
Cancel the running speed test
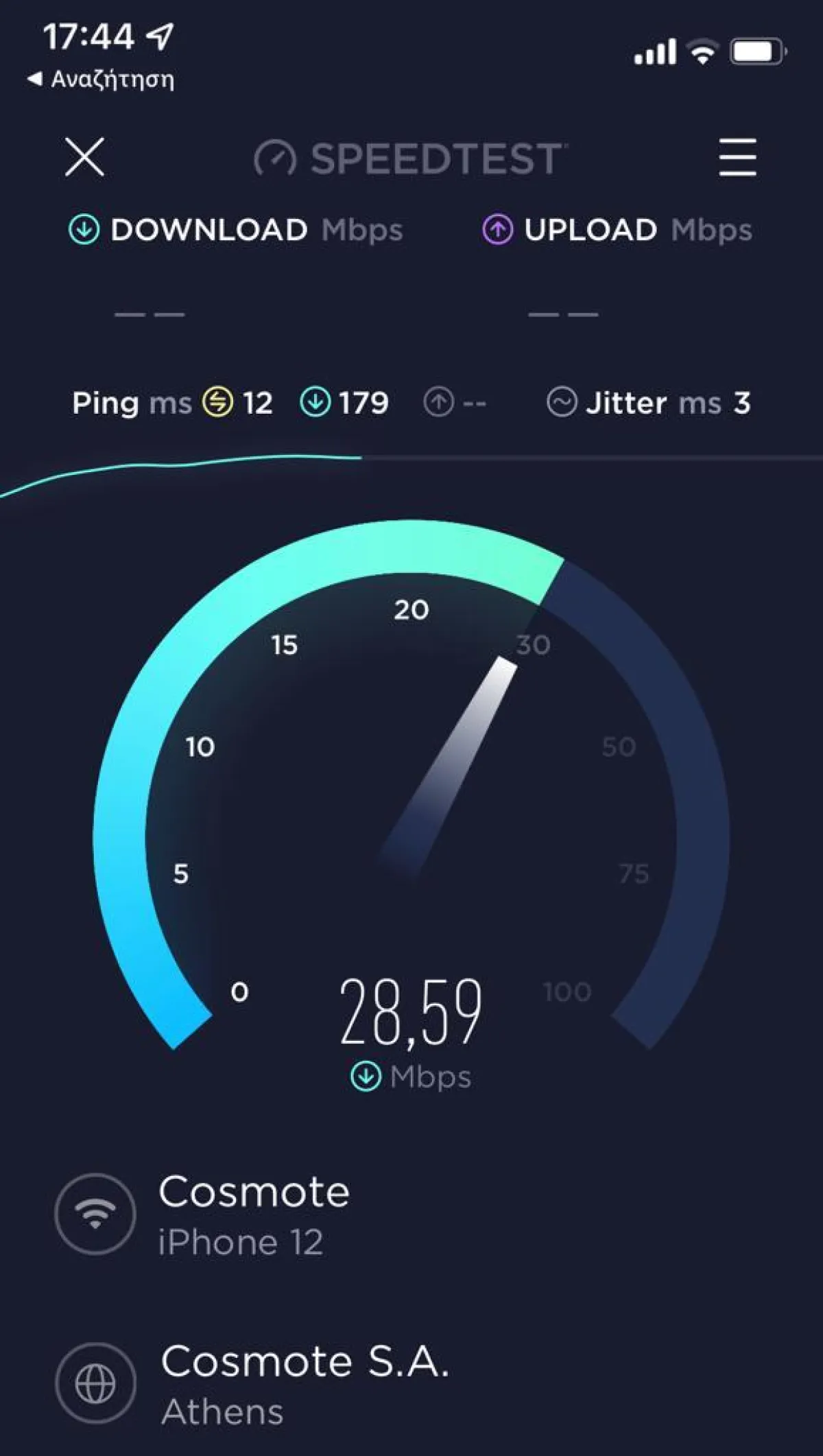[84, 156]
